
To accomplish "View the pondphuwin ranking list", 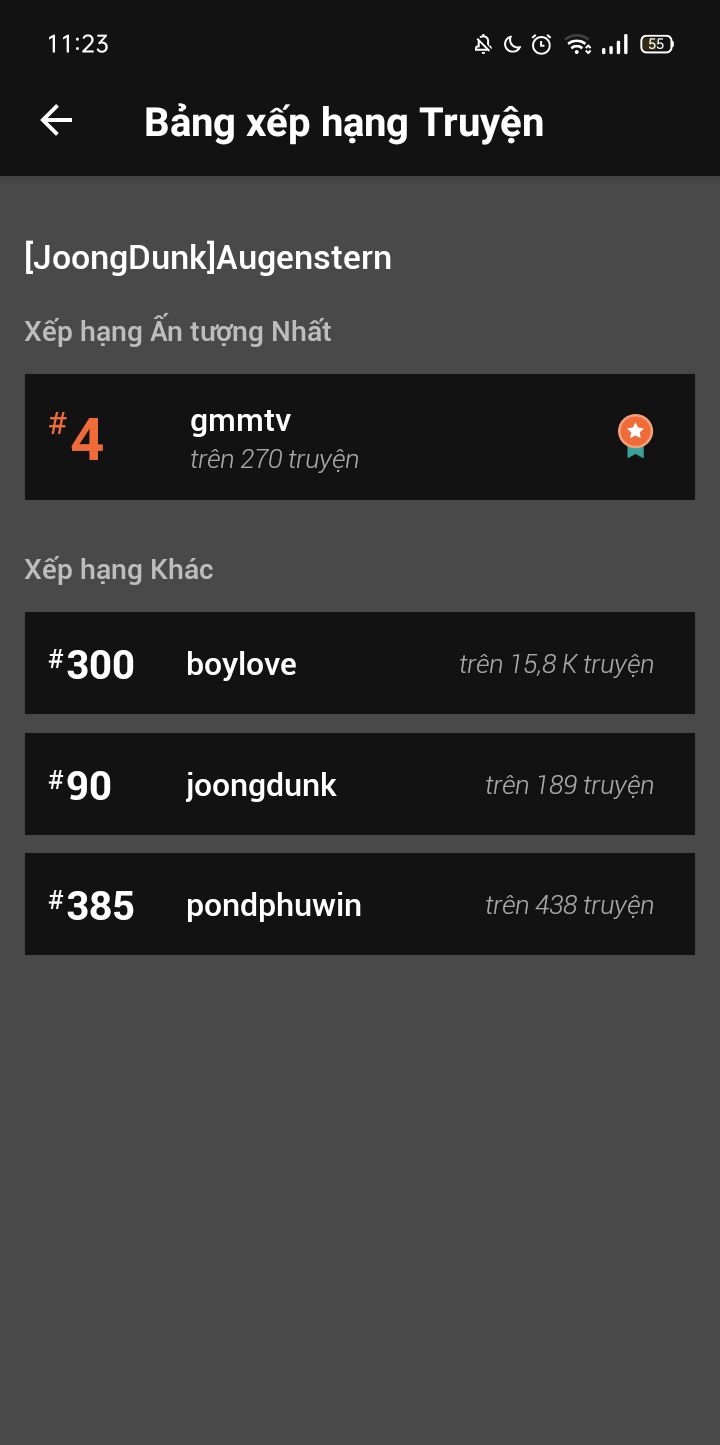I will 360,904.
